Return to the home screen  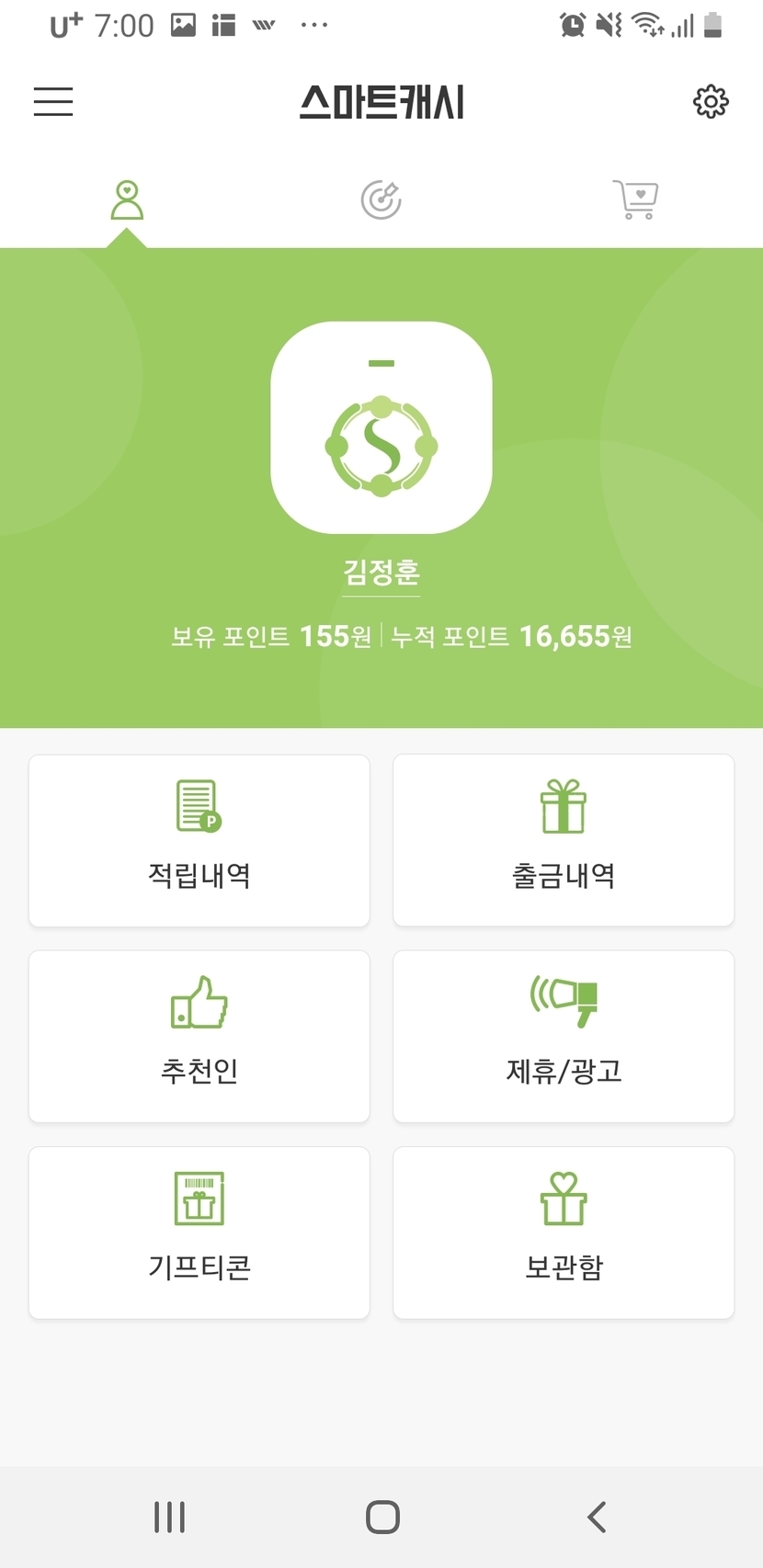point(382,1517)
